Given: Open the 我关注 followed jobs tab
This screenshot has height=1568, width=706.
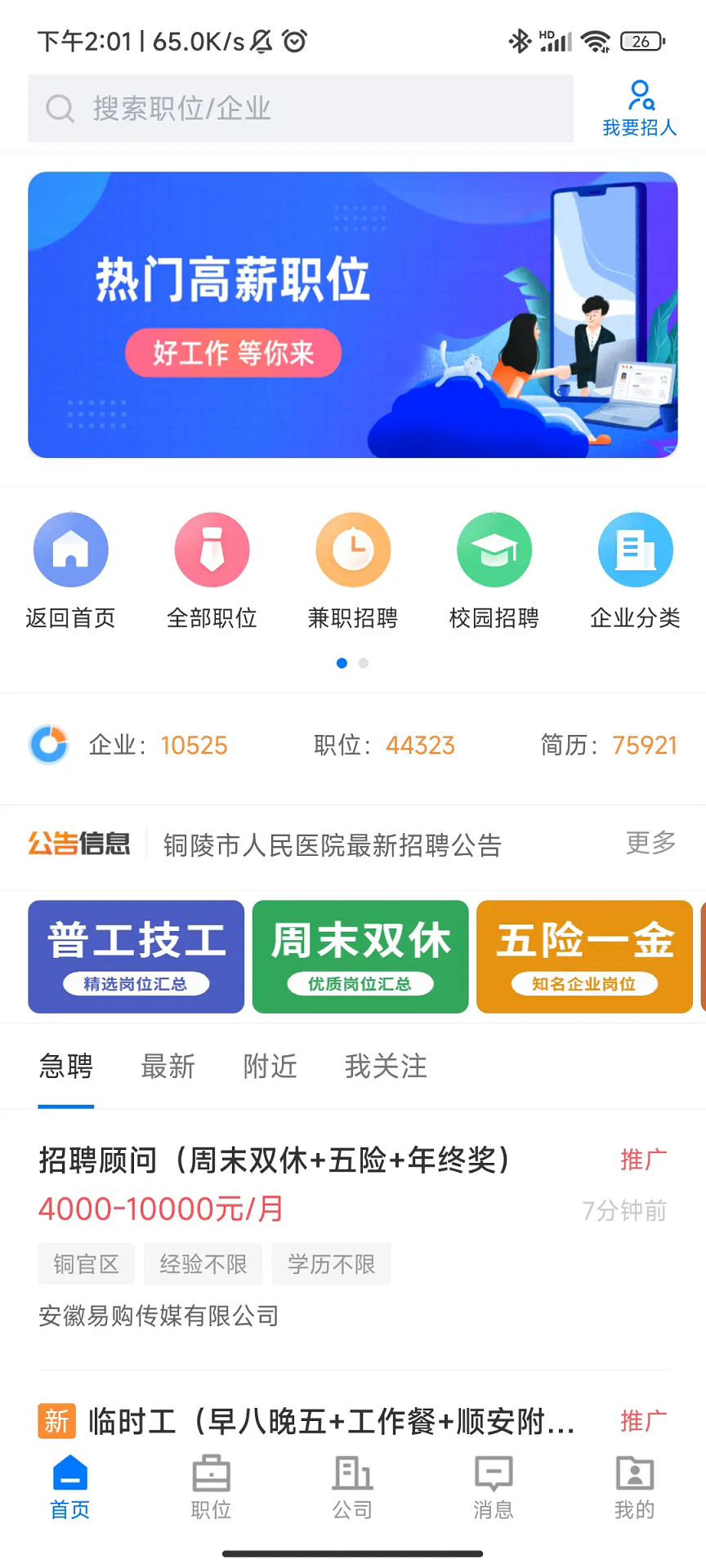Looking at the screenshot, I should tap(386, 1067).
